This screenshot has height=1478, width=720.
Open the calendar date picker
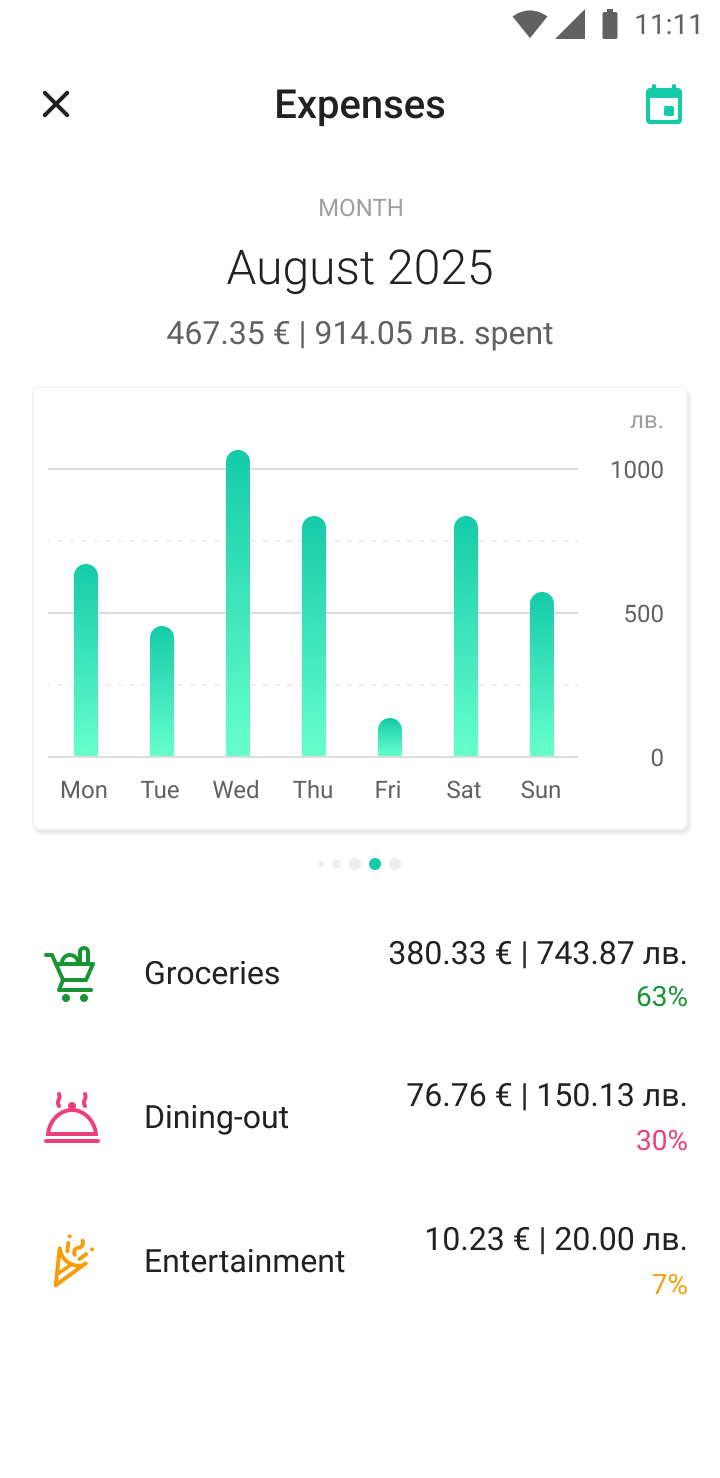(664, 104)
